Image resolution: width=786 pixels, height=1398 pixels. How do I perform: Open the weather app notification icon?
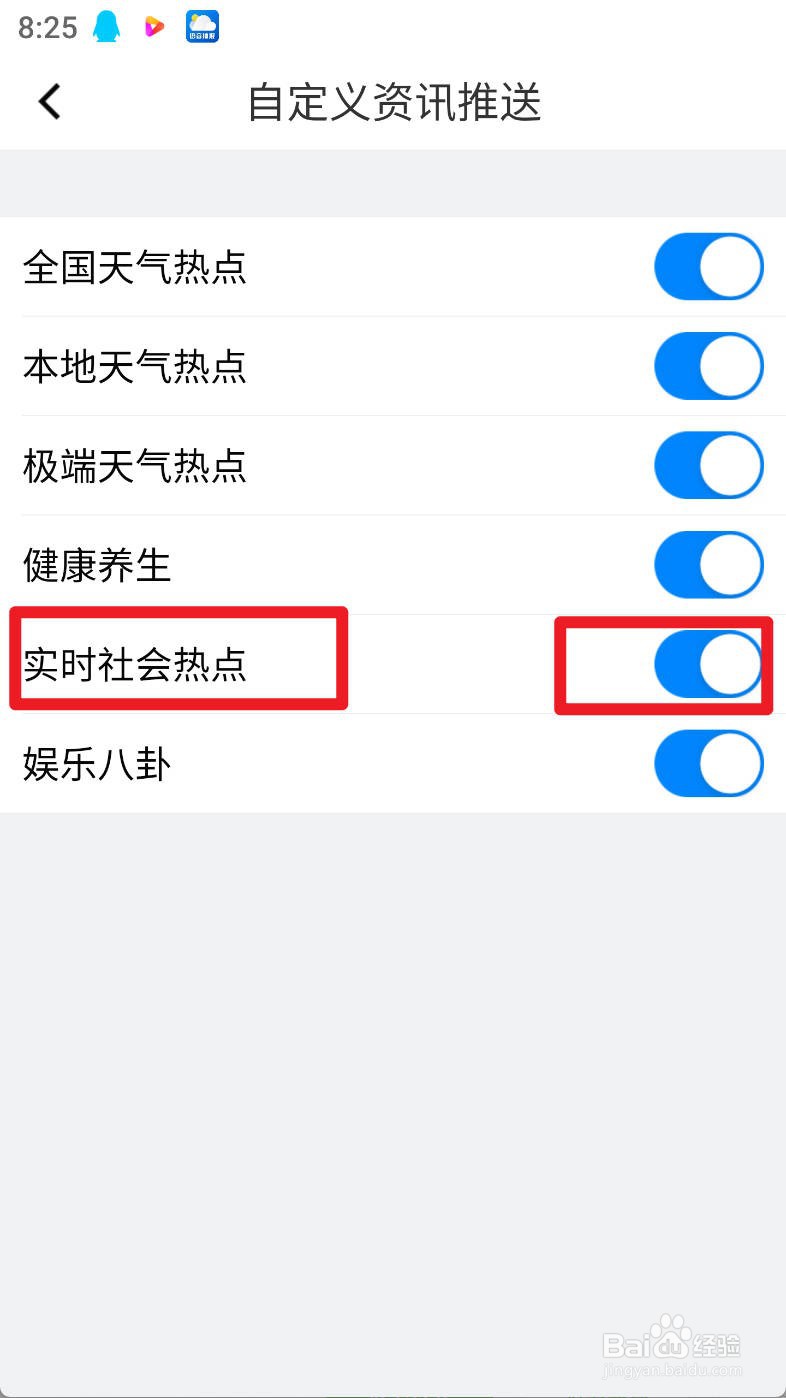click(x=202, y=25)
